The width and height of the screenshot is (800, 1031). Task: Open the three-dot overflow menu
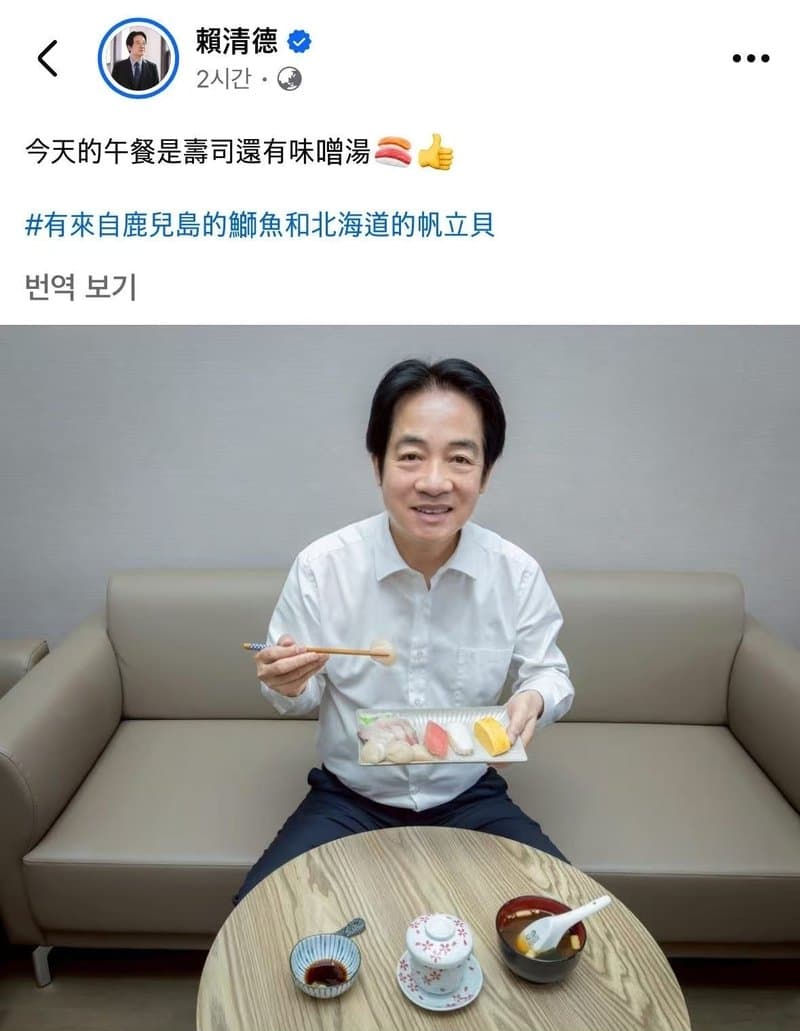point(750,59)
